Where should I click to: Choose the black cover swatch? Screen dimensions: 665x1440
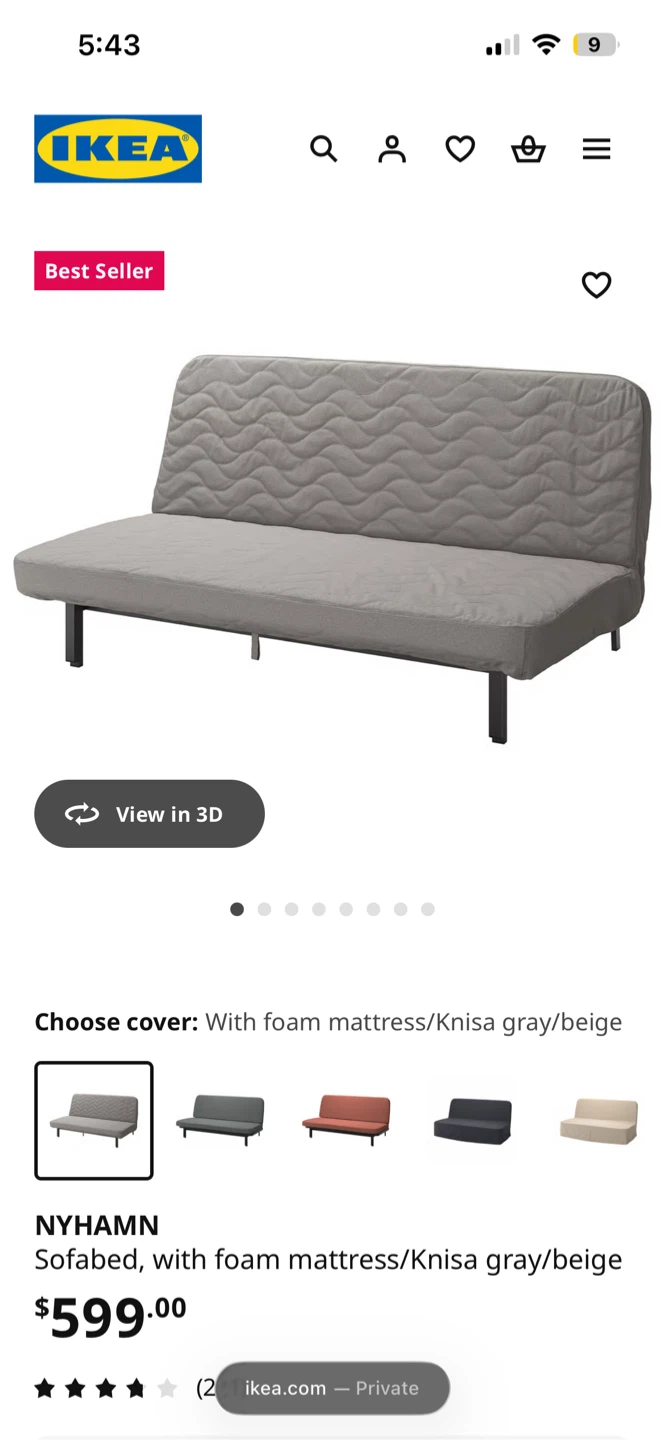coord(472,1120)
